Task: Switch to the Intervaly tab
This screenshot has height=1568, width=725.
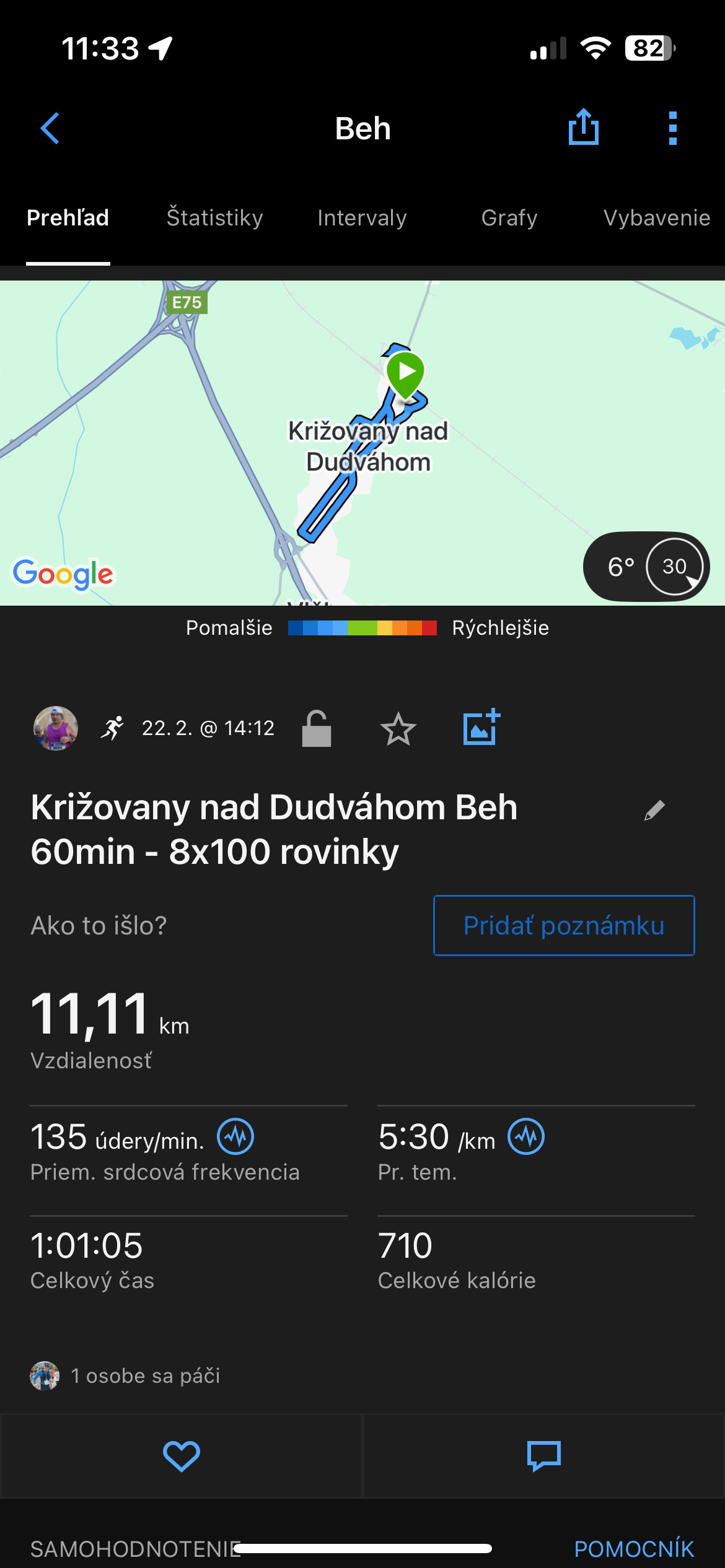Action: tap(362, 218)
